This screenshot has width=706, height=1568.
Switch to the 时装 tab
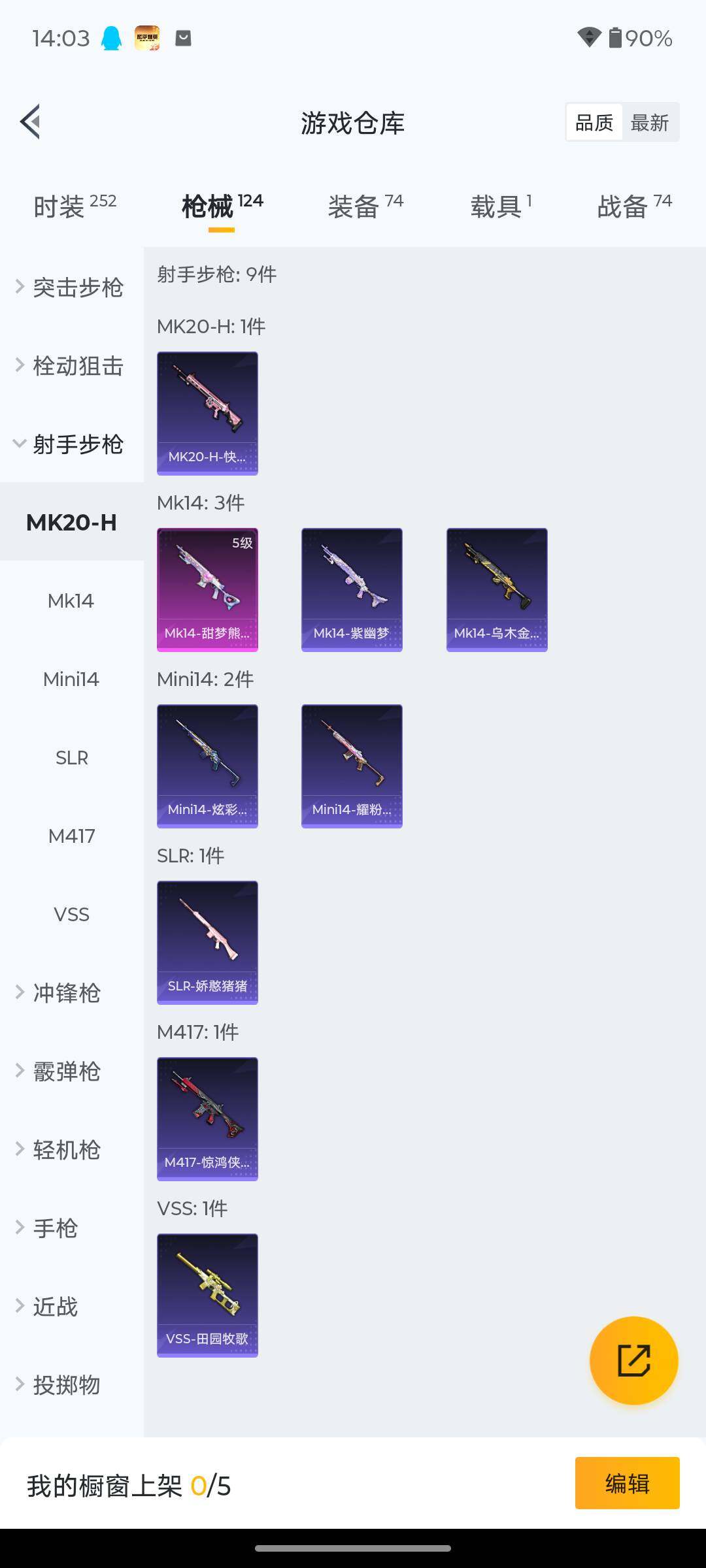coord(74,206)
